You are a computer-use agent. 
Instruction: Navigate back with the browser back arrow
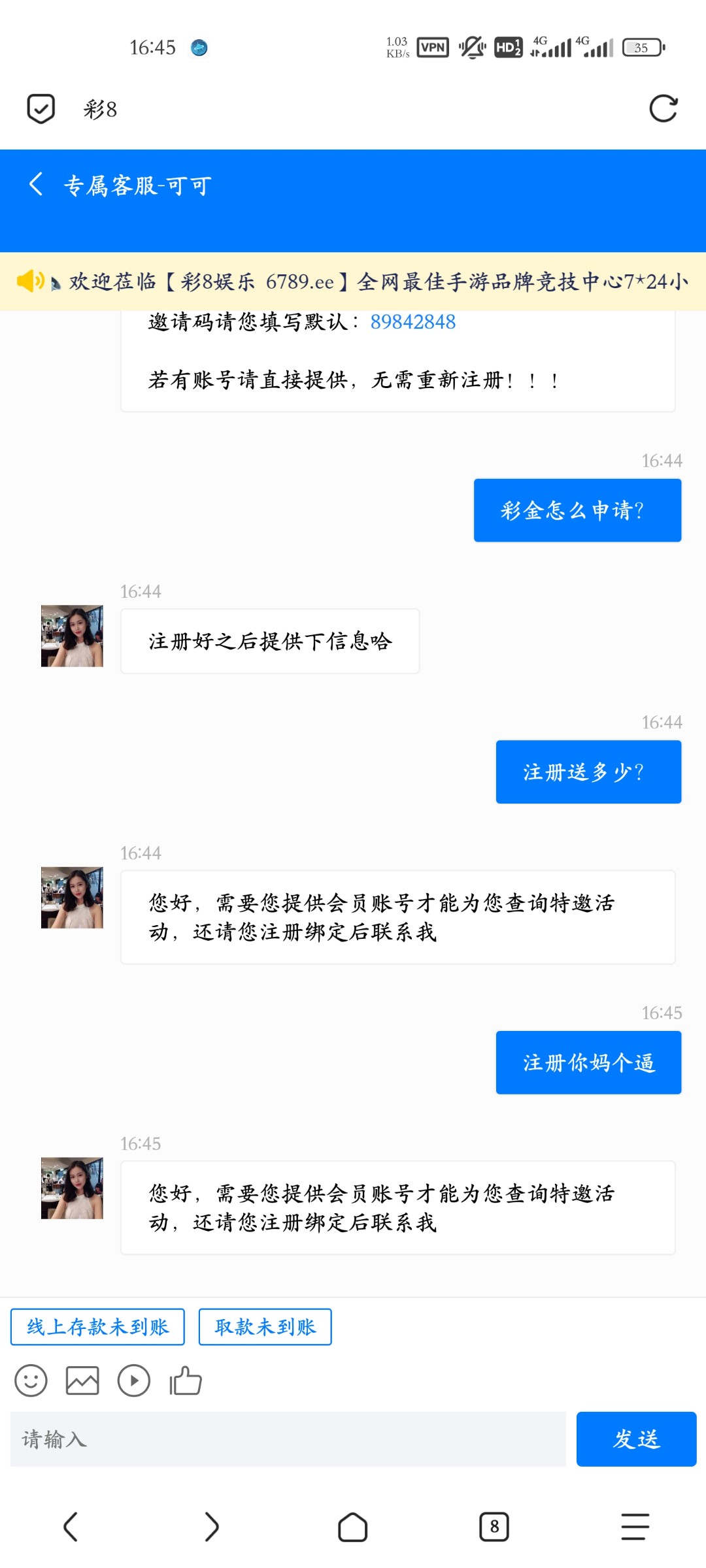[x=71, y=1527]
